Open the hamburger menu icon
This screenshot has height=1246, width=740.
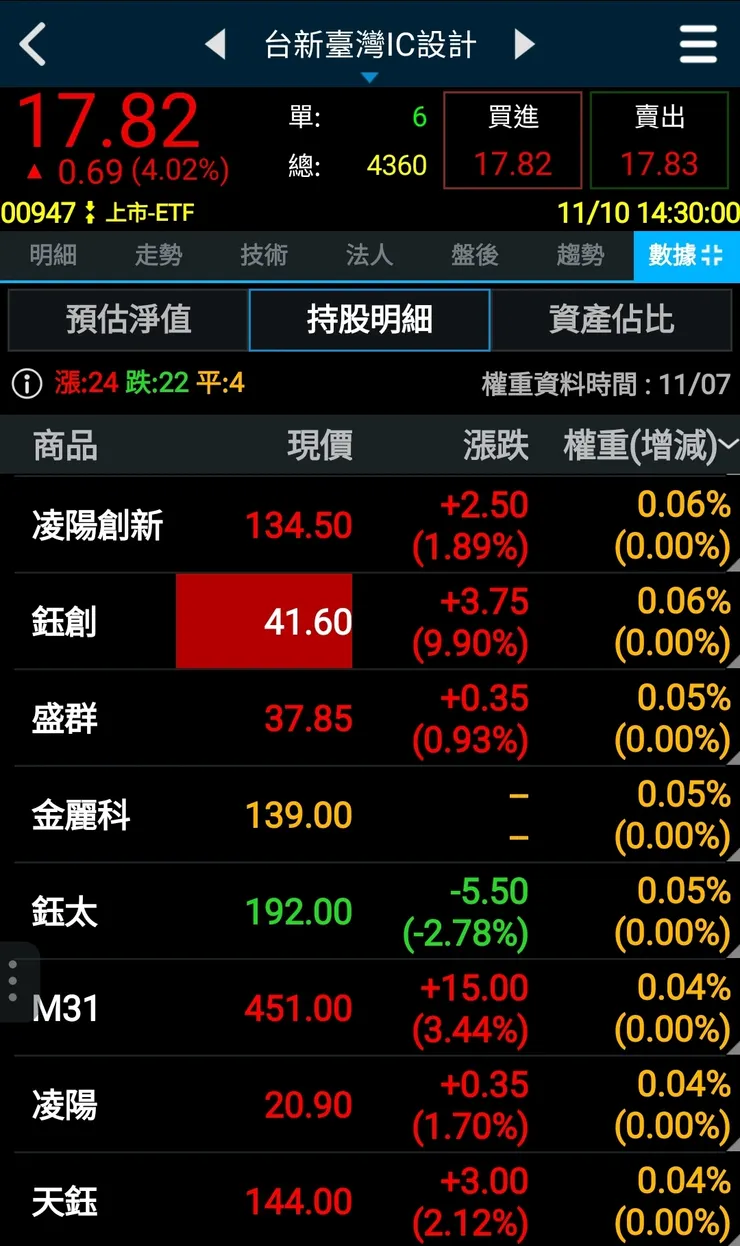(697, 44)
